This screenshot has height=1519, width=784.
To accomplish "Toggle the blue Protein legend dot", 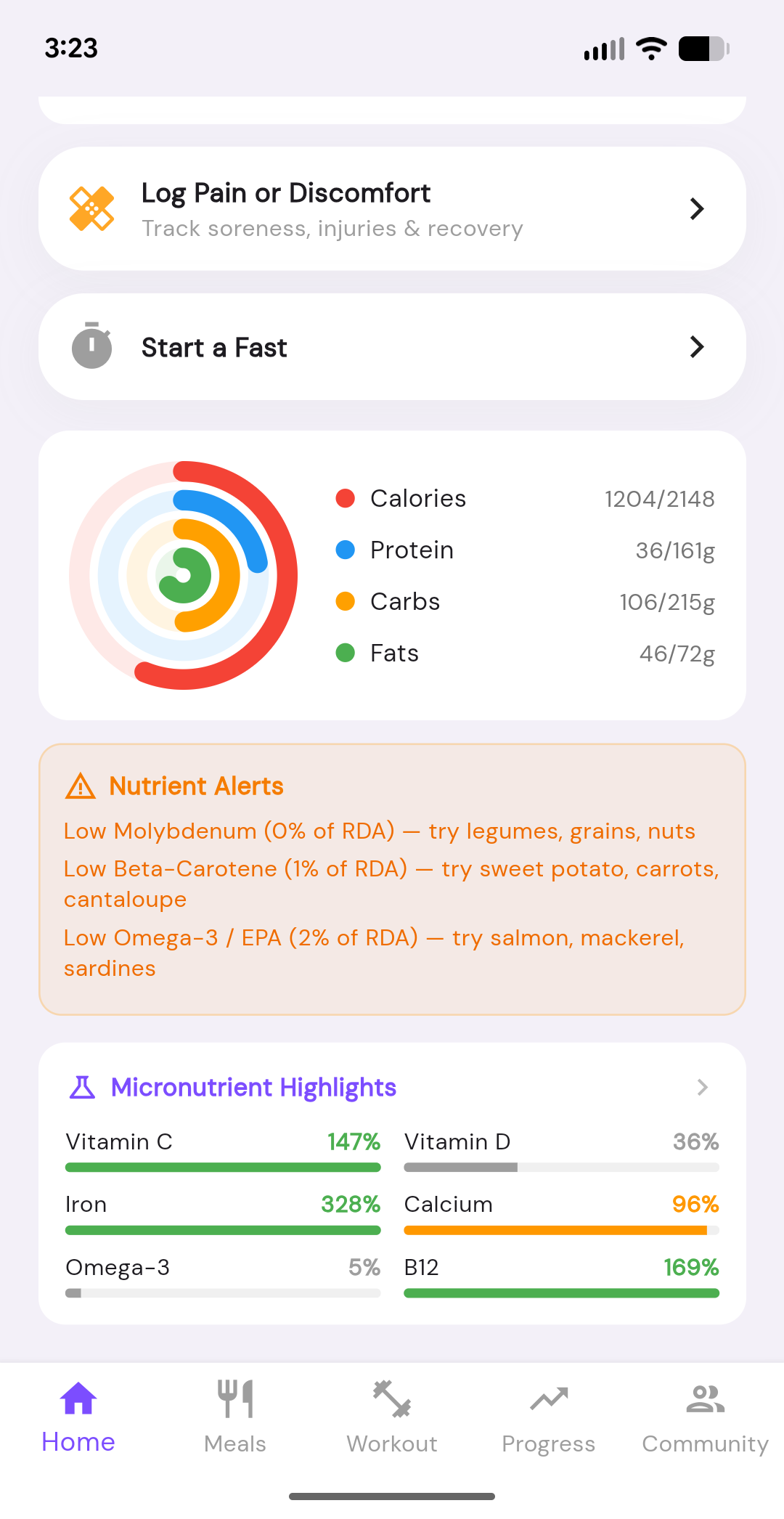I will tap(345, 550).
